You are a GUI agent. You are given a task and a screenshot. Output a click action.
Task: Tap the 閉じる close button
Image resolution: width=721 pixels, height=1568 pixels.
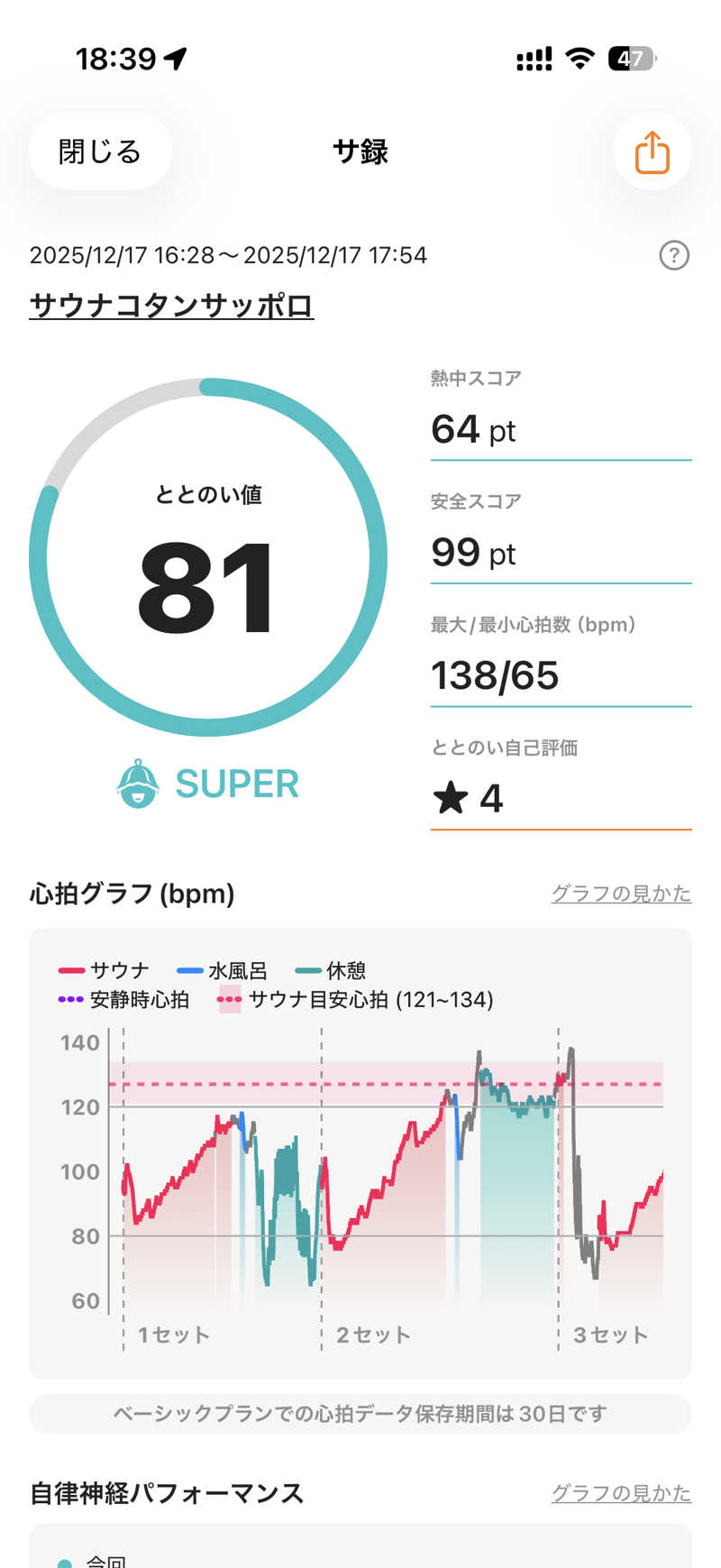click(x=100, y=151)
